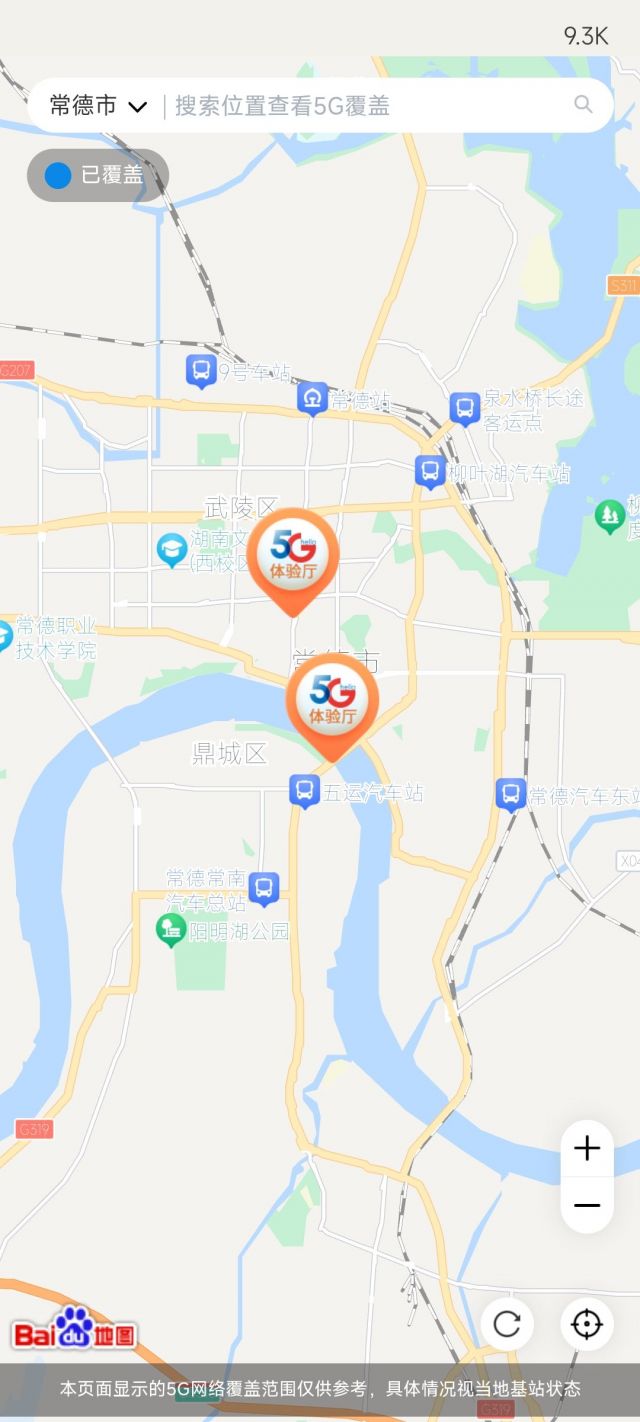Locate my current position with crosshair icon
The height and width of the screenshot is (1422, 640).
[x=587, y=1325]
